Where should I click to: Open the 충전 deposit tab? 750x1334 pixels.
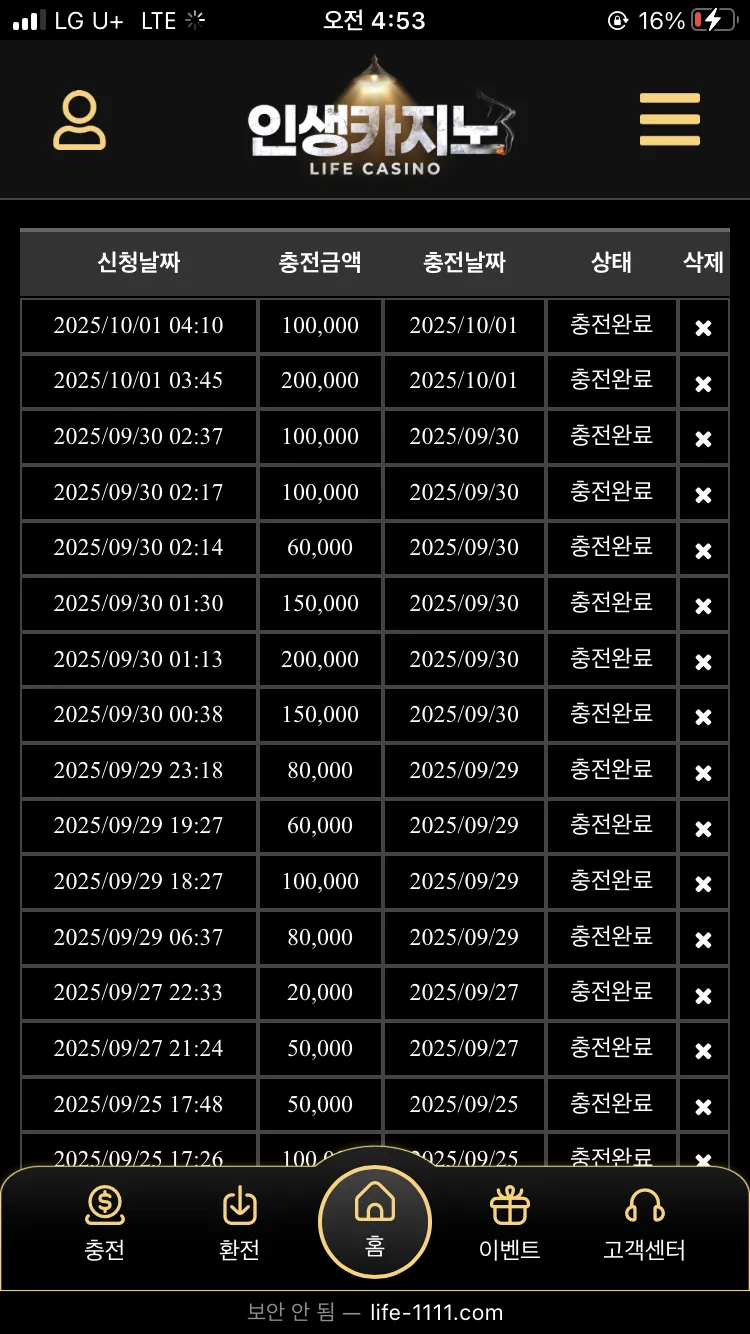tap(104, 1221)
